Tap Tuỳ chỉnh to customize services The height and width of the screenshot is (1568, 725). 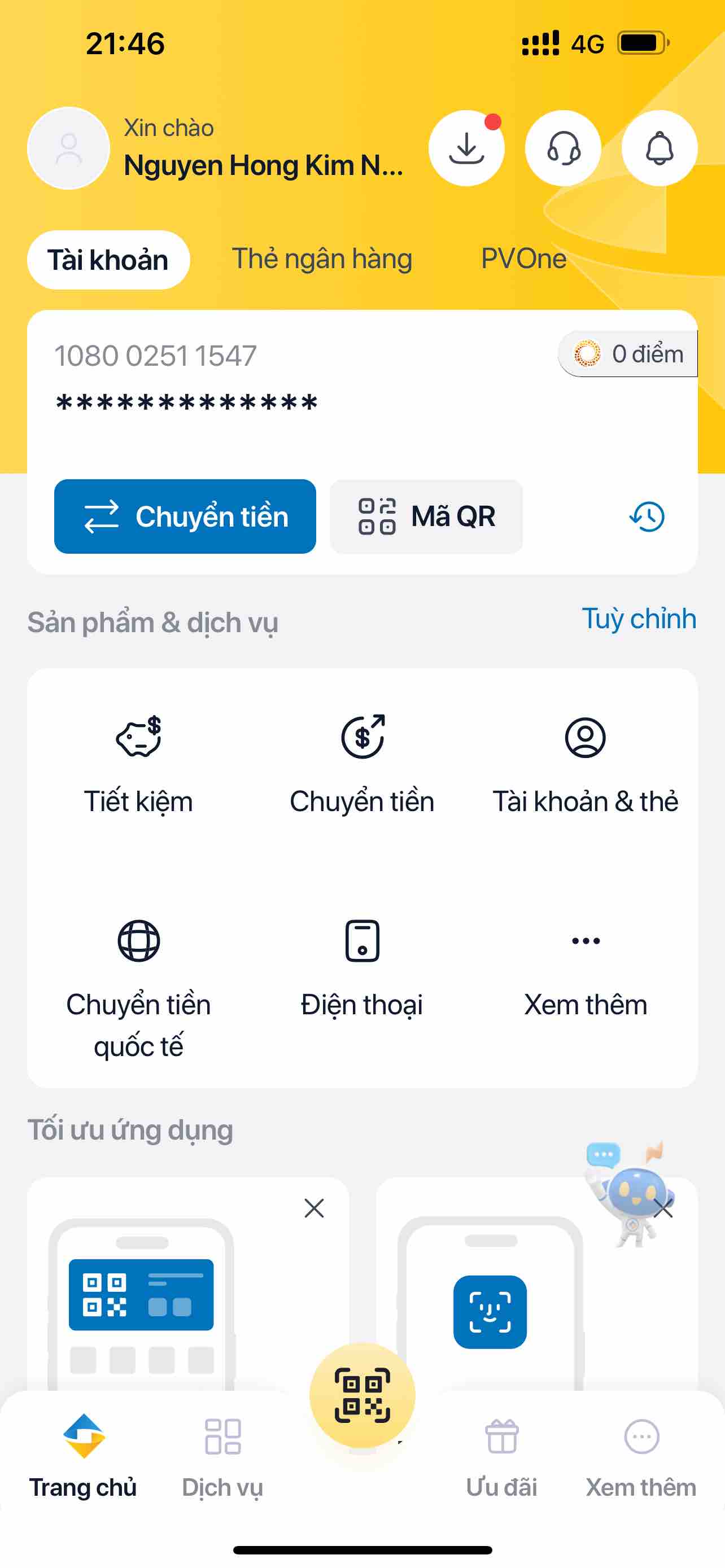tap(639, 619)
